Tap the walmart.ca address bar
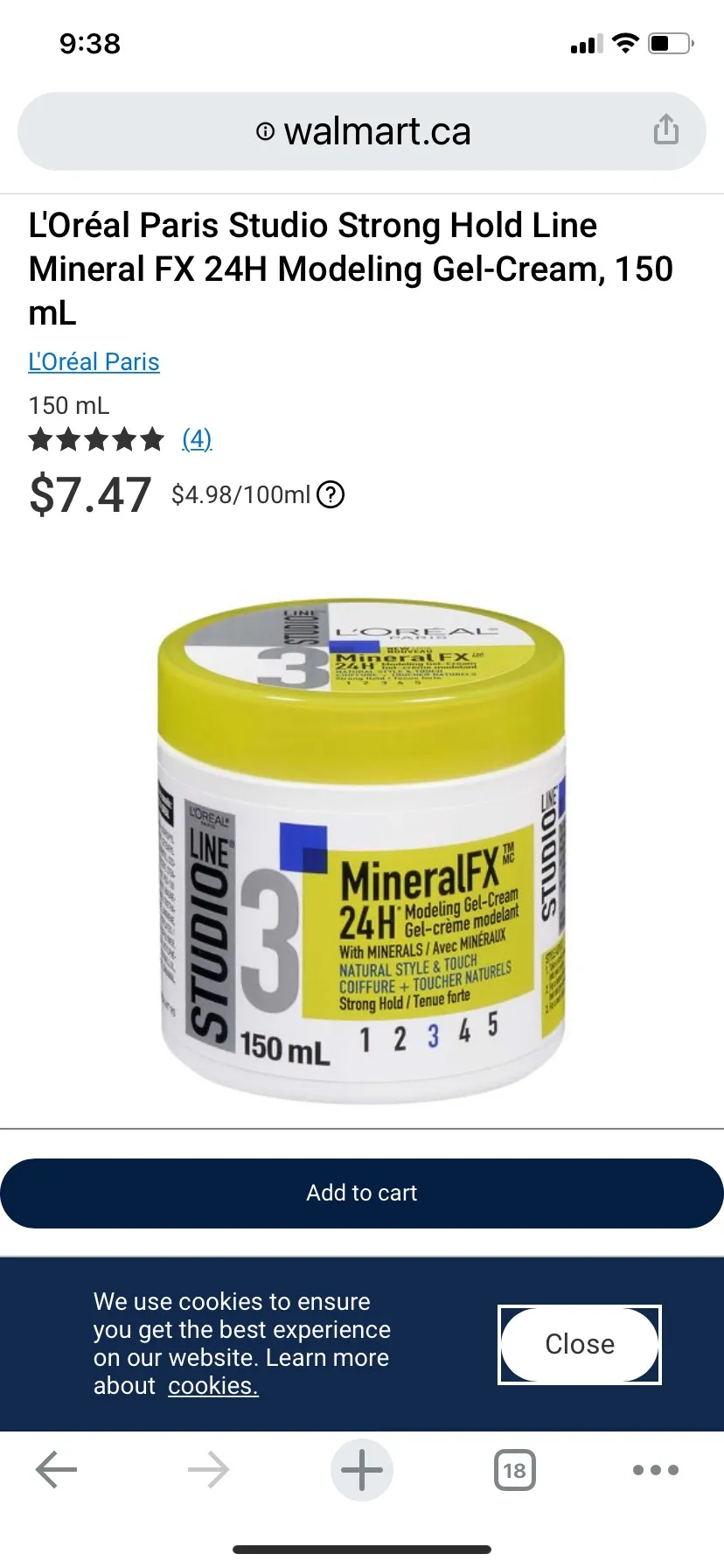Viewport: 724px width, 1568px height. [362, 131]
